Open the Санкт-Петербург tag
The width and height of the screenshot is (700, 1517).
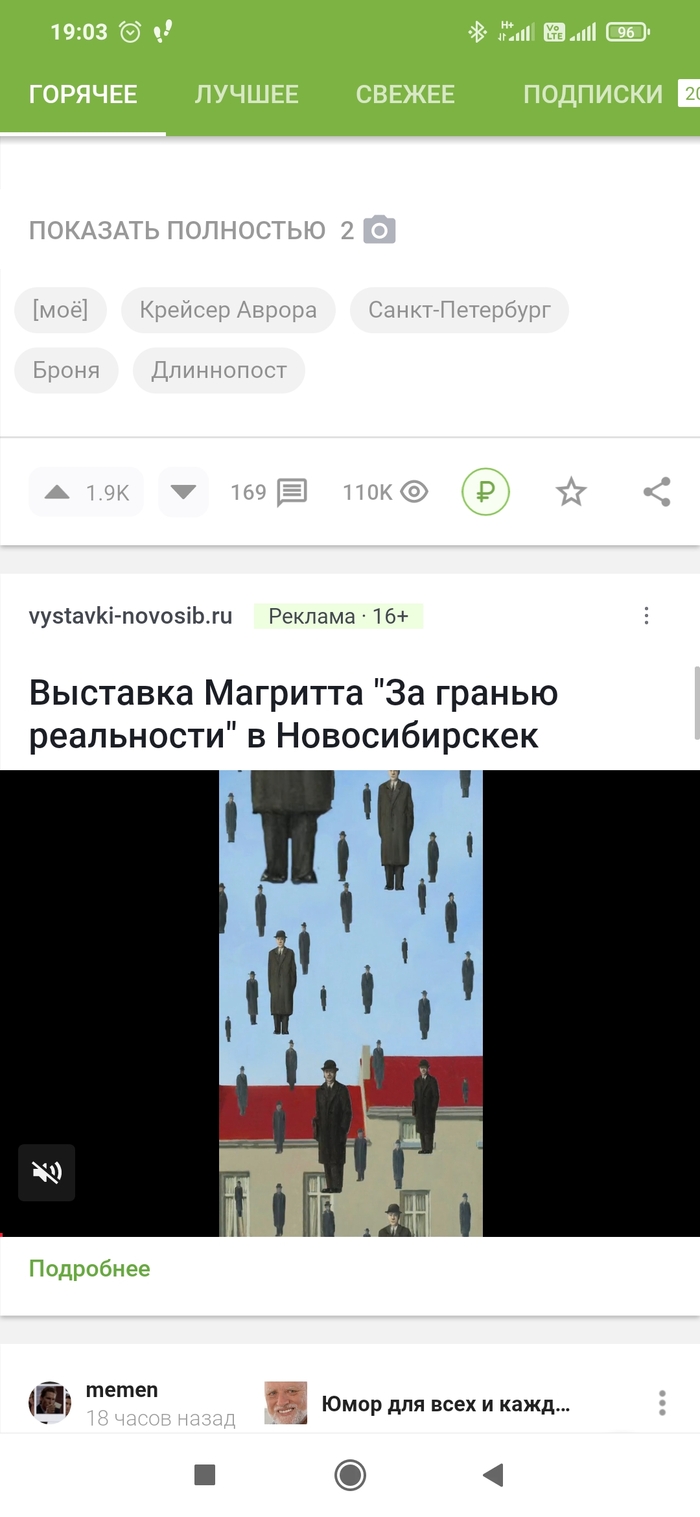pos(459,310)
